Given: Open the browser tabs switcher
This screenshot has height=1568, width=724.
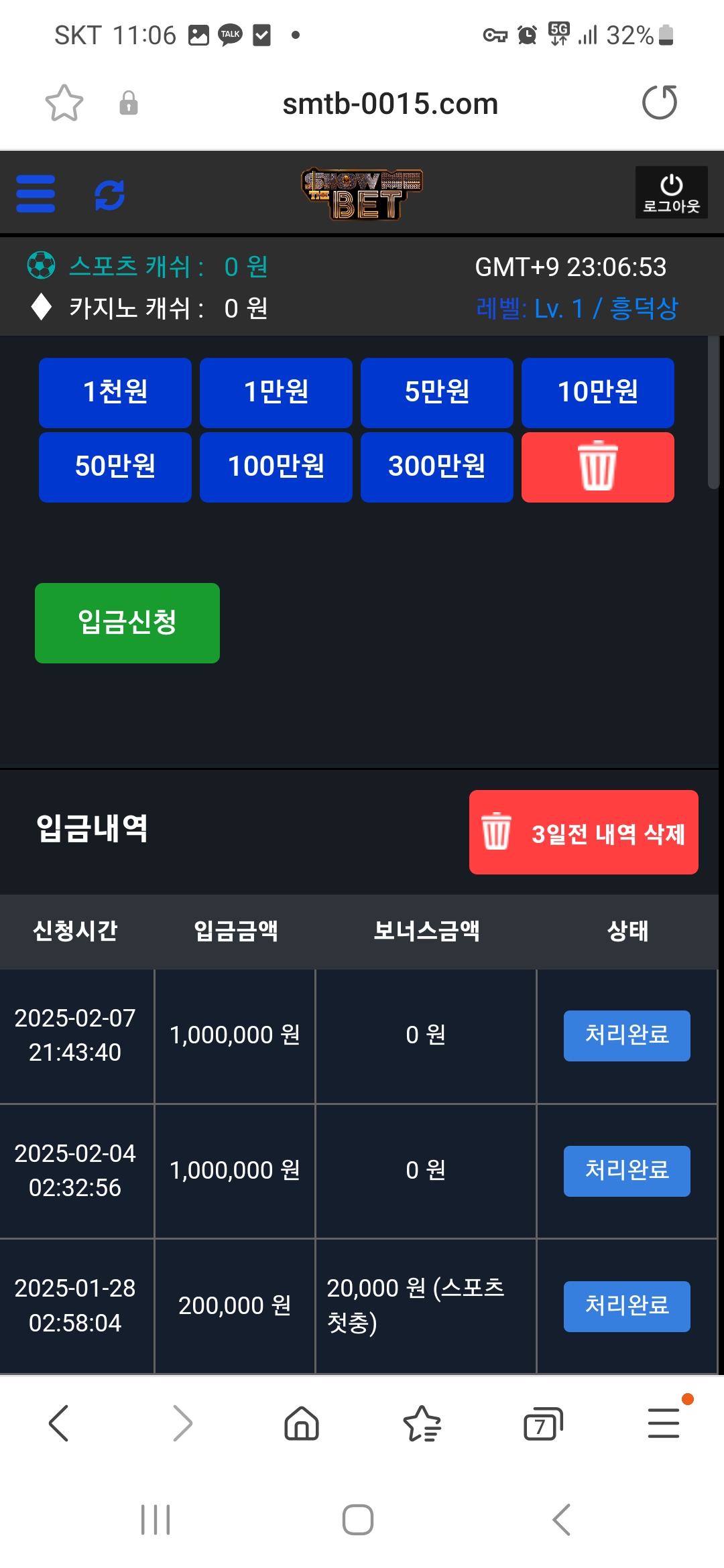Looking at the screenshot, I should coord(543,1423).
